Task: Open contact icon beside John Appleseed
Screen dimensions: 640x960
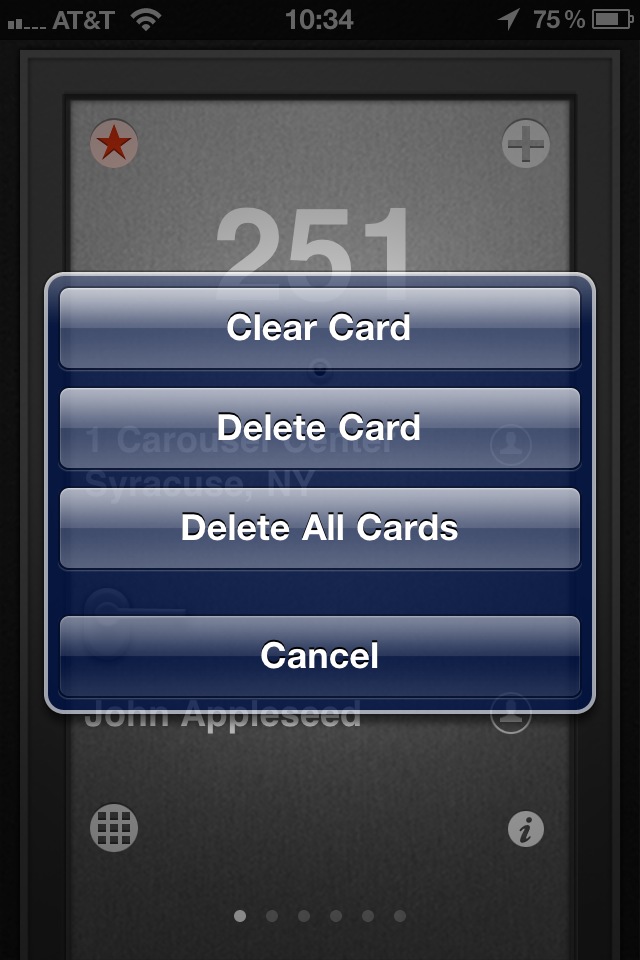Action: pos(511,712)
